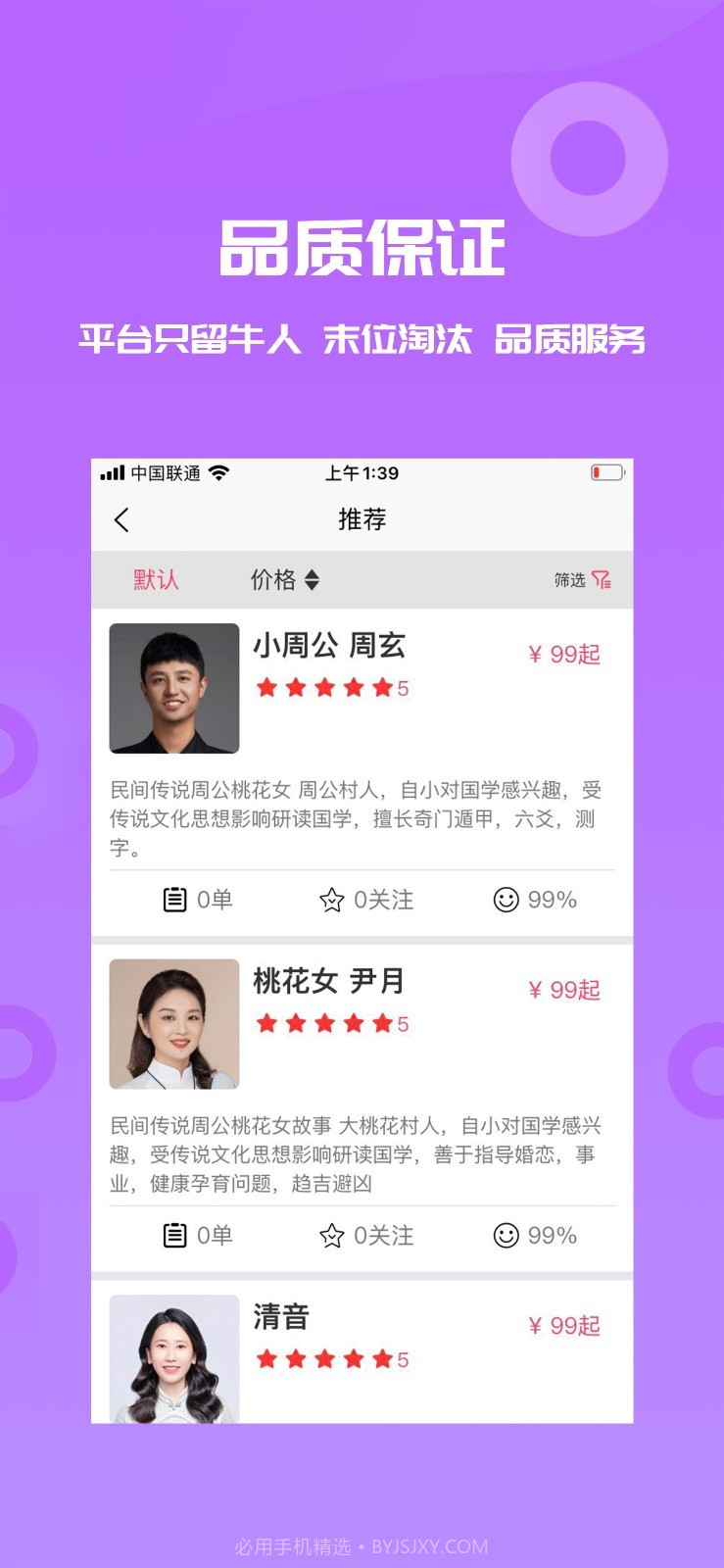
Task: Open the 筛选 filter icon
Action: point(602,580)
